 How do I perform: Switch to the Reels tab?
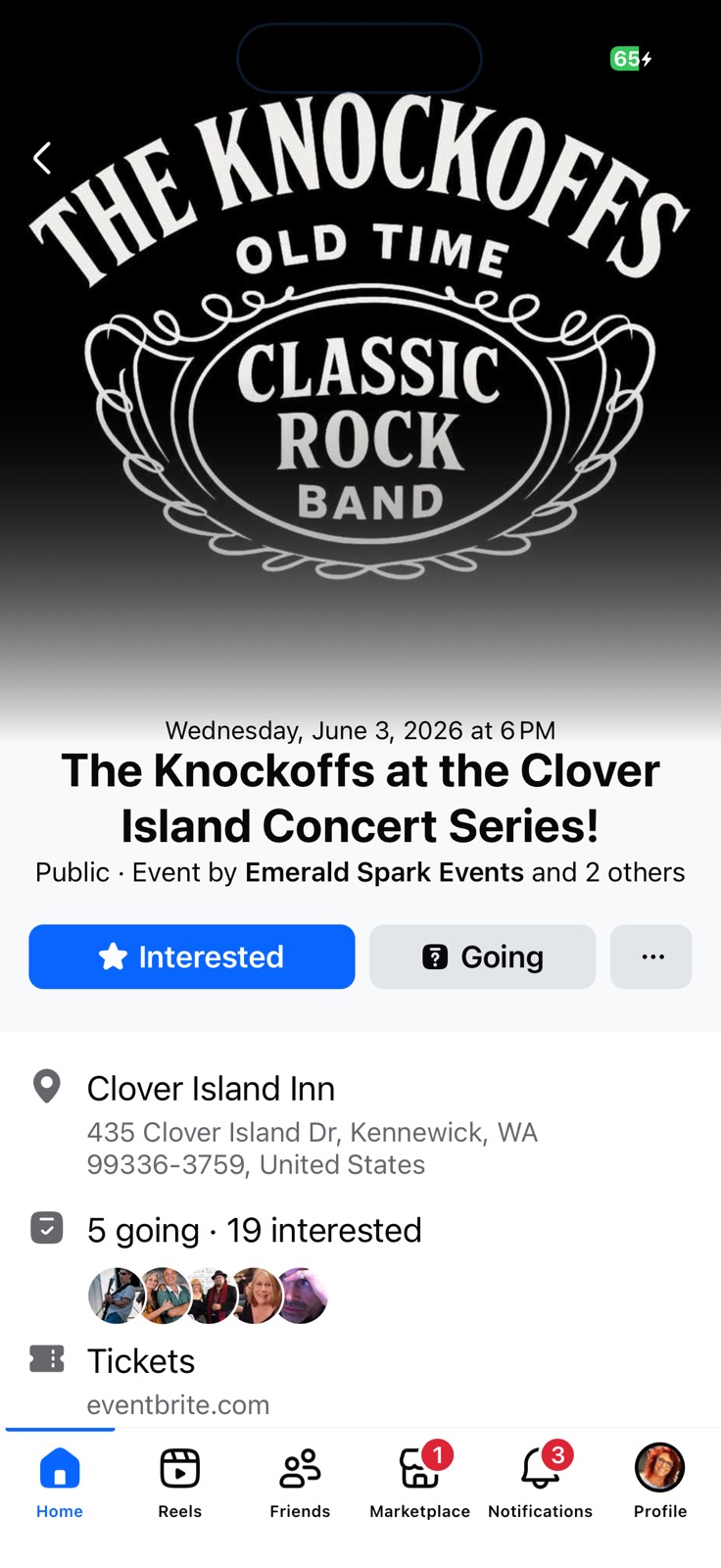pyautogui.click(x=180, y=1482)
